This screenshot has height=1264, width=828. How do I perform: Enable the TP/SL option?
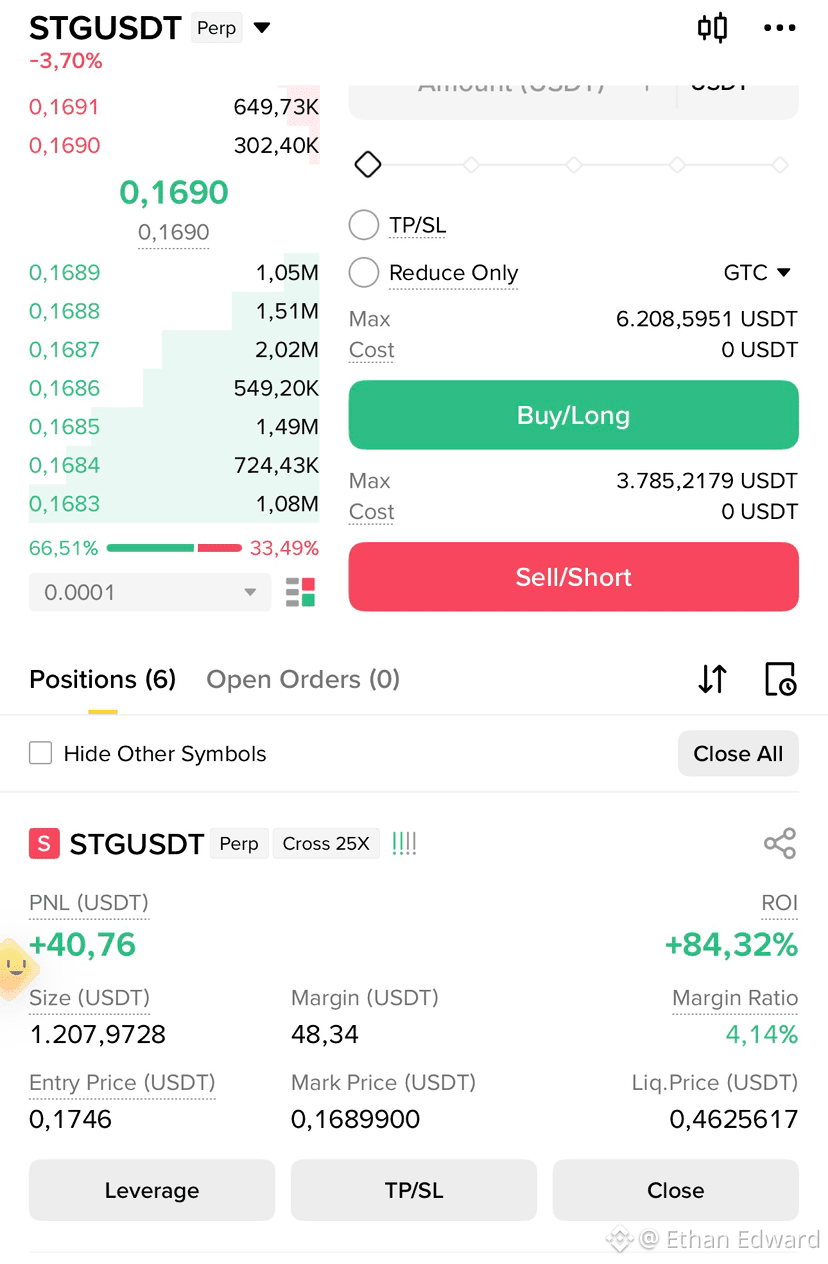[x=364, y=225]
